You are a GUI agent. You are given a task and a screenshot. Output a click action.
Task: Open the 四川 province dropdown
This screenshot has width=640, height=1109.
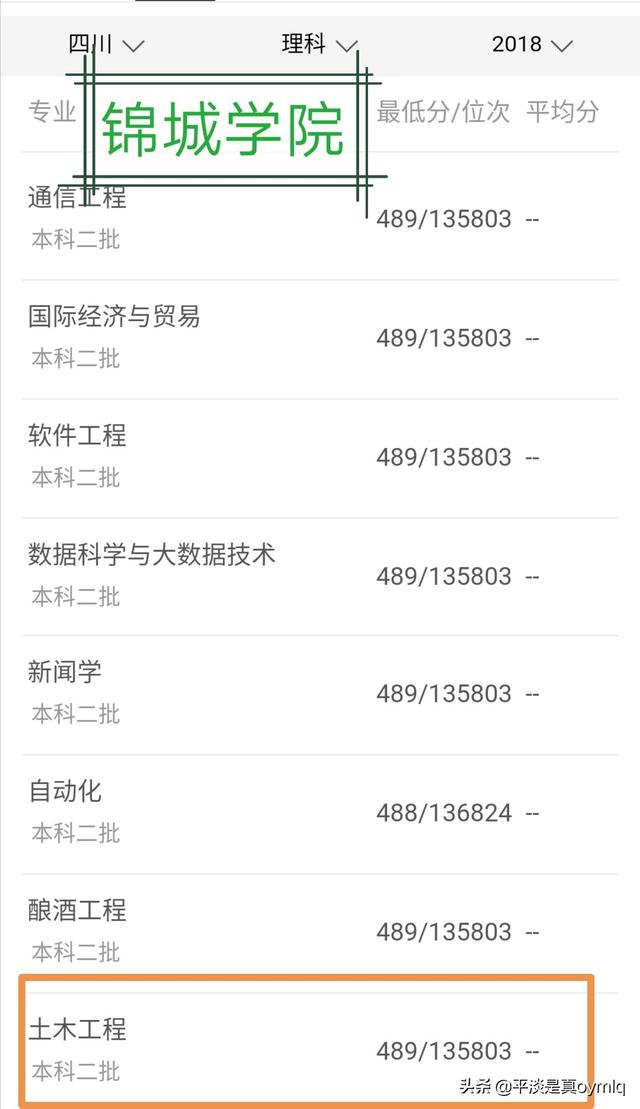[106, 45]
